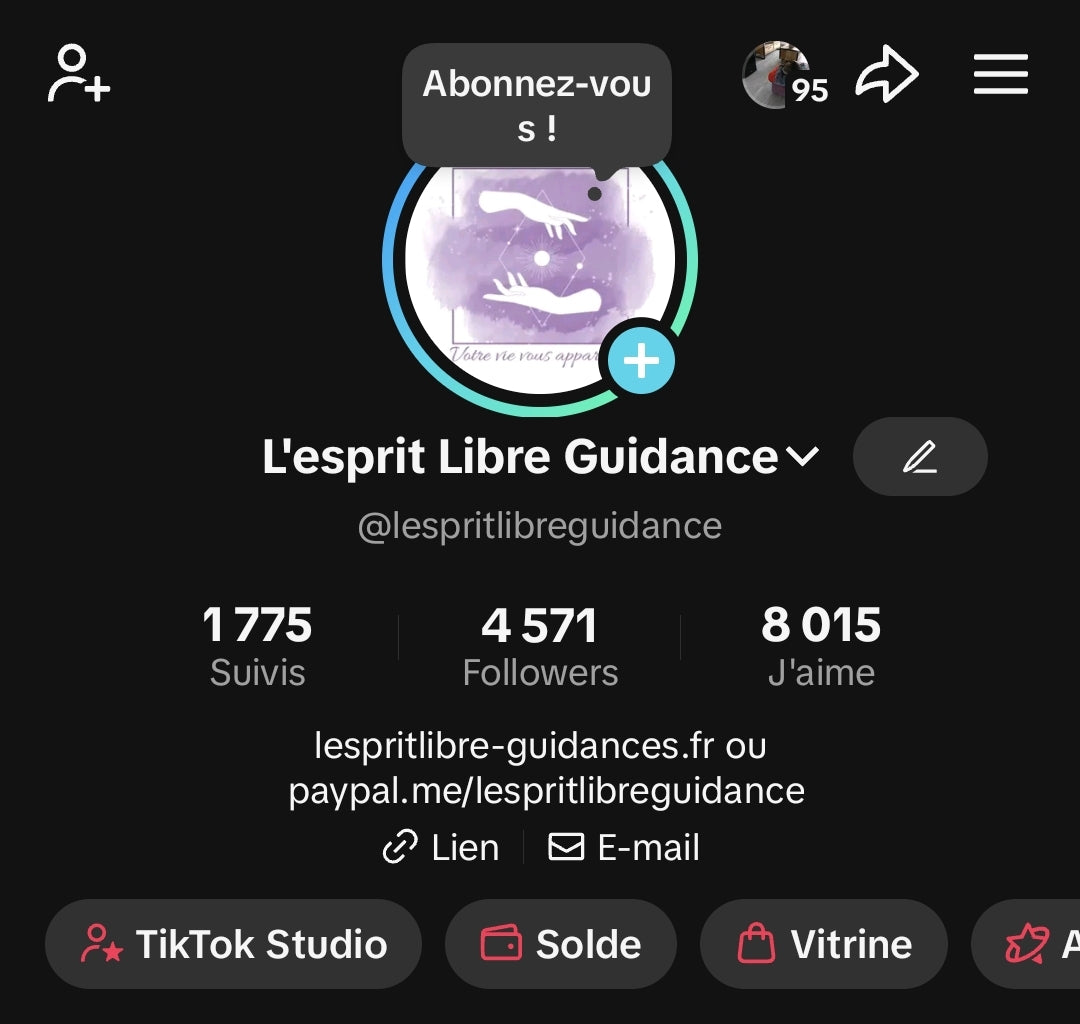Screen dimensions: 1080x1024
Task: View the 4 571 Followers list
Action: click(540, 646)
